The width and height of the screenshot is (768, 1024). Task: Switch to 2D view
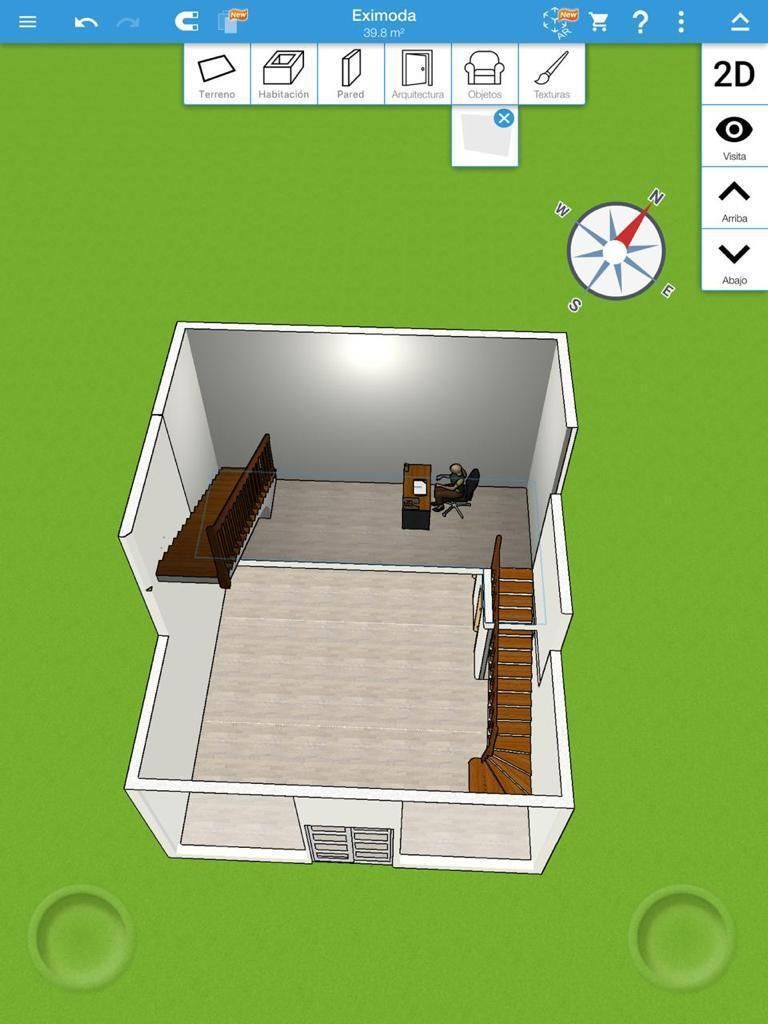tap(734, 74)
